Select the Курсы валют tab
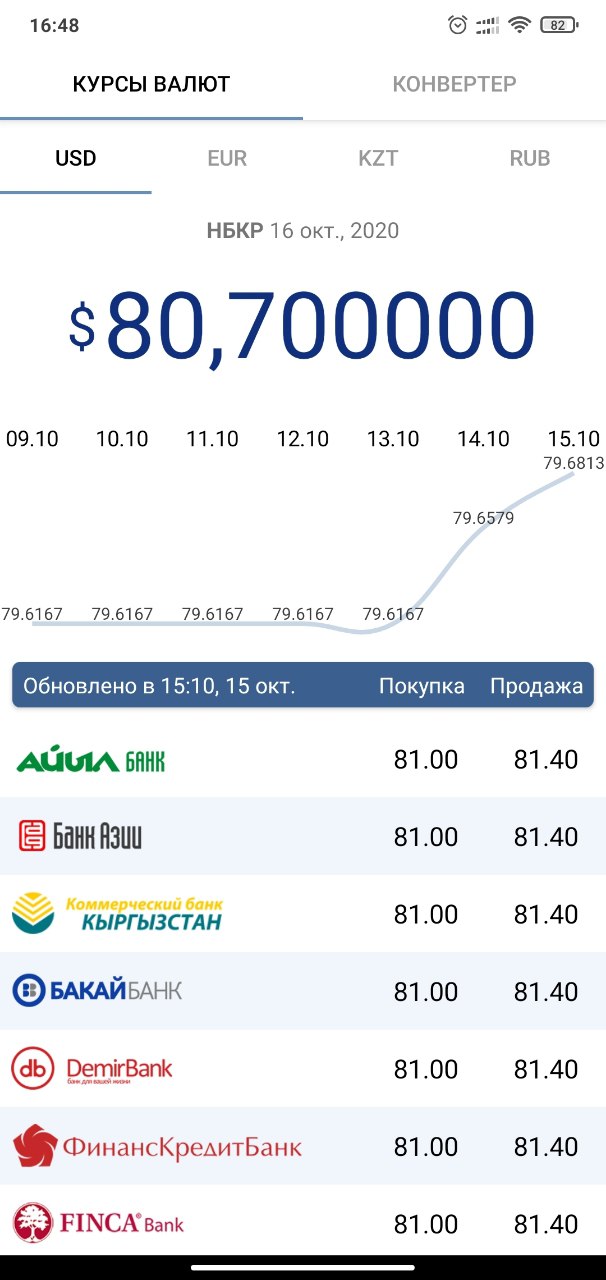This screenshot has height=1280, width=606. coord(151,84)
